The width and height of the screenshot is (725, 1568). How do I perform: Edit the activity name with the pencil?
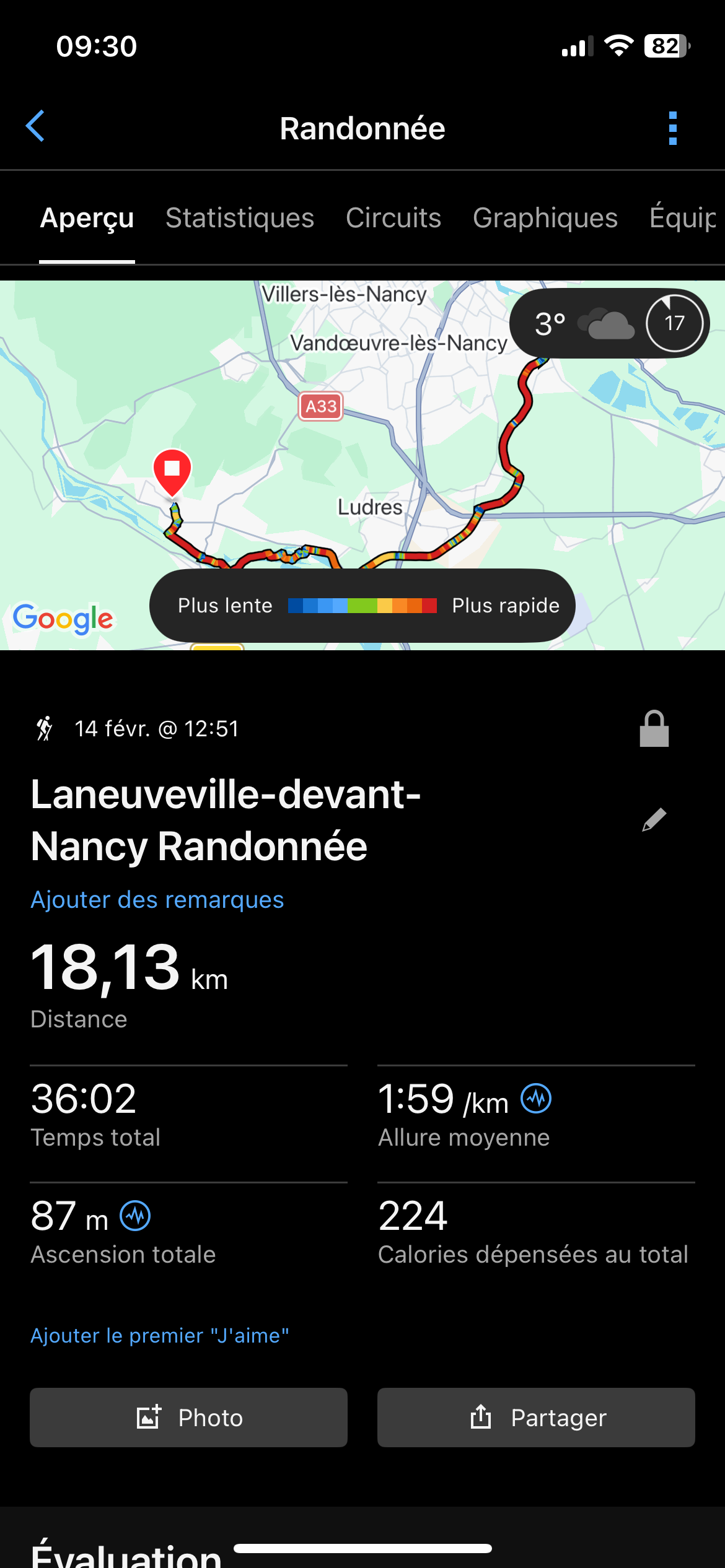point(654,820)
